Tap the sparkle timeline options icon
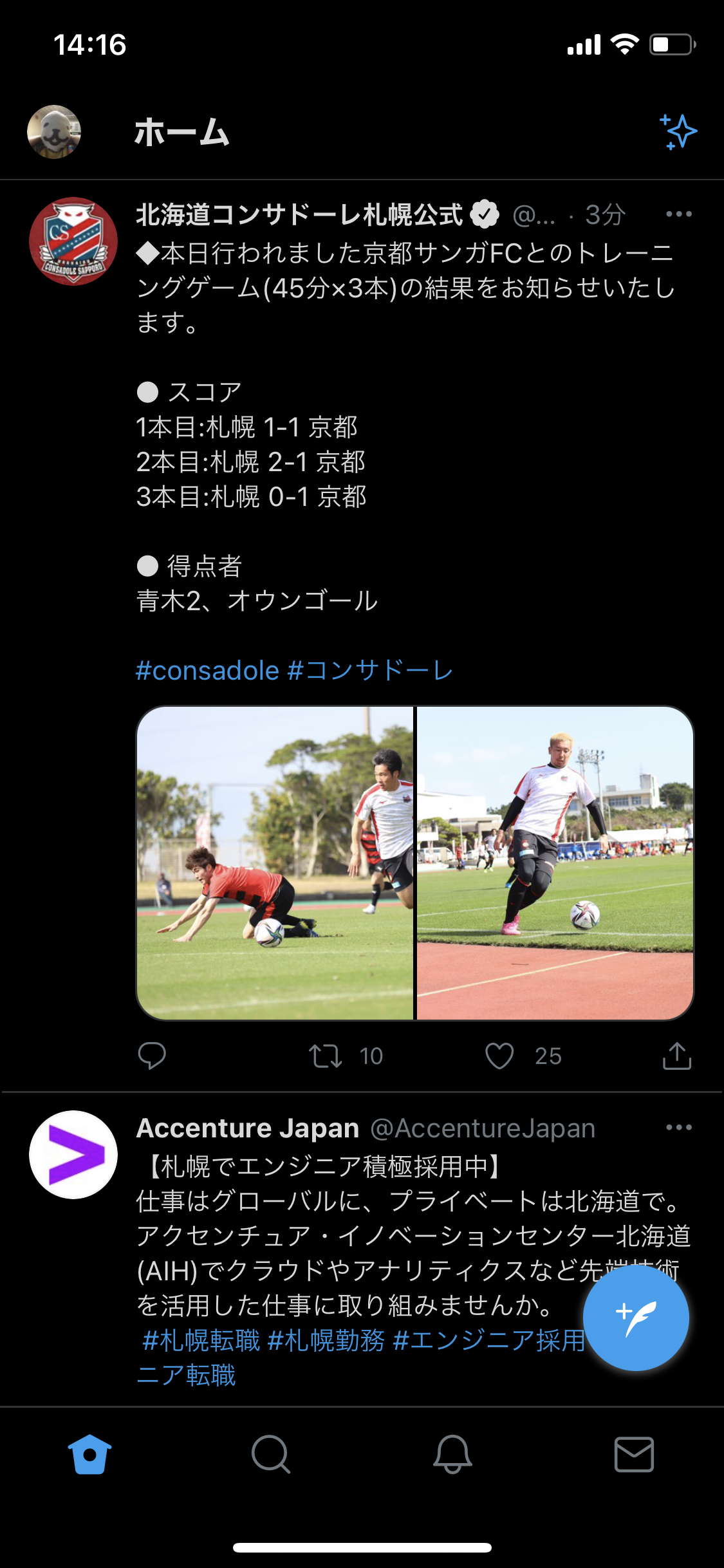The image size is (724, 1568). coord(678,132)
